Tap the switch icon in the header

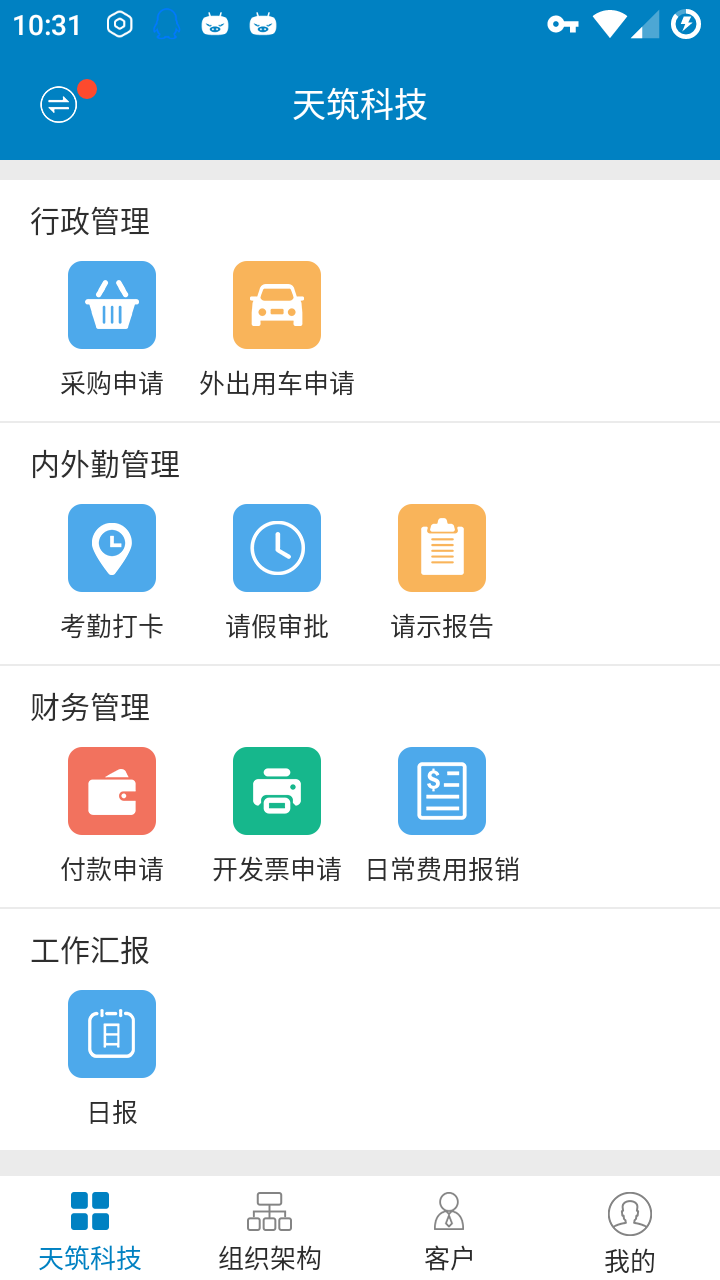point(59,104)
